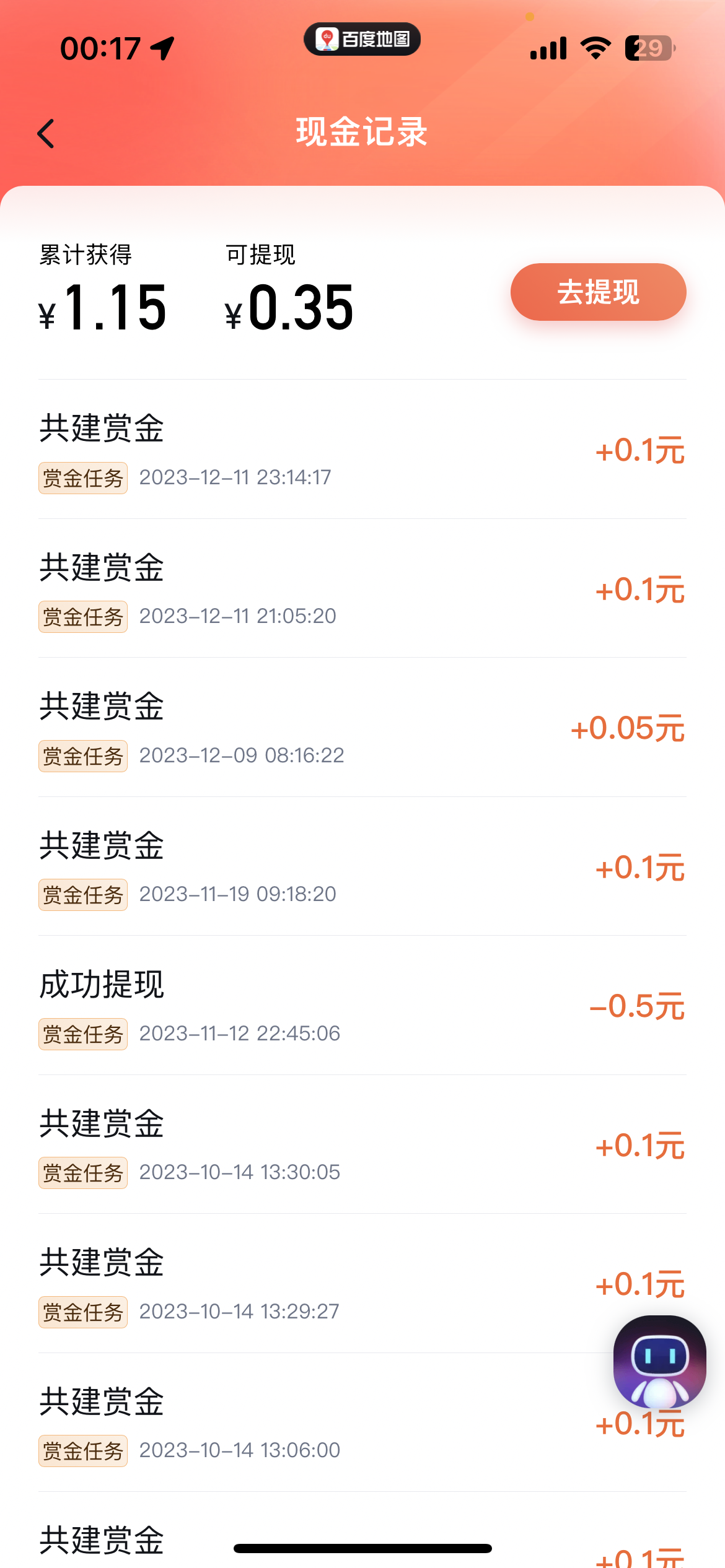Tap the 去提现 withdraw button
This screenshot has height=1568, width=725.
597,292
